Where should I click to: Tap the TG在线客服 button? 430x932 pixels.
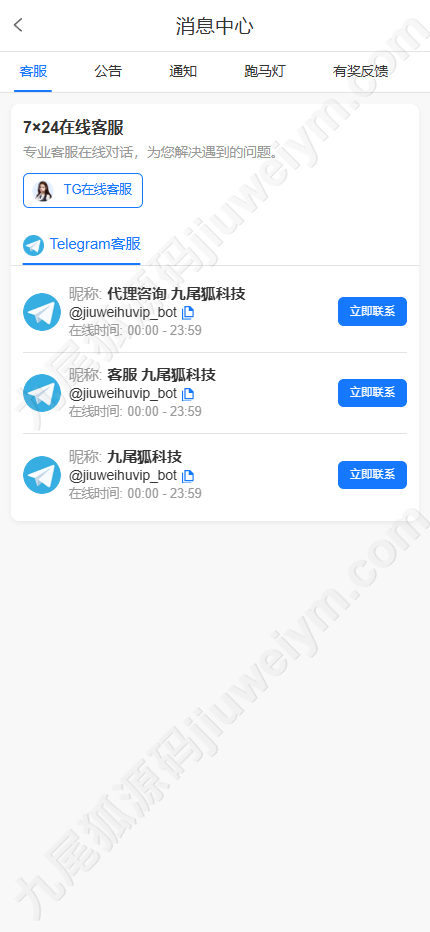coord(83,190)
